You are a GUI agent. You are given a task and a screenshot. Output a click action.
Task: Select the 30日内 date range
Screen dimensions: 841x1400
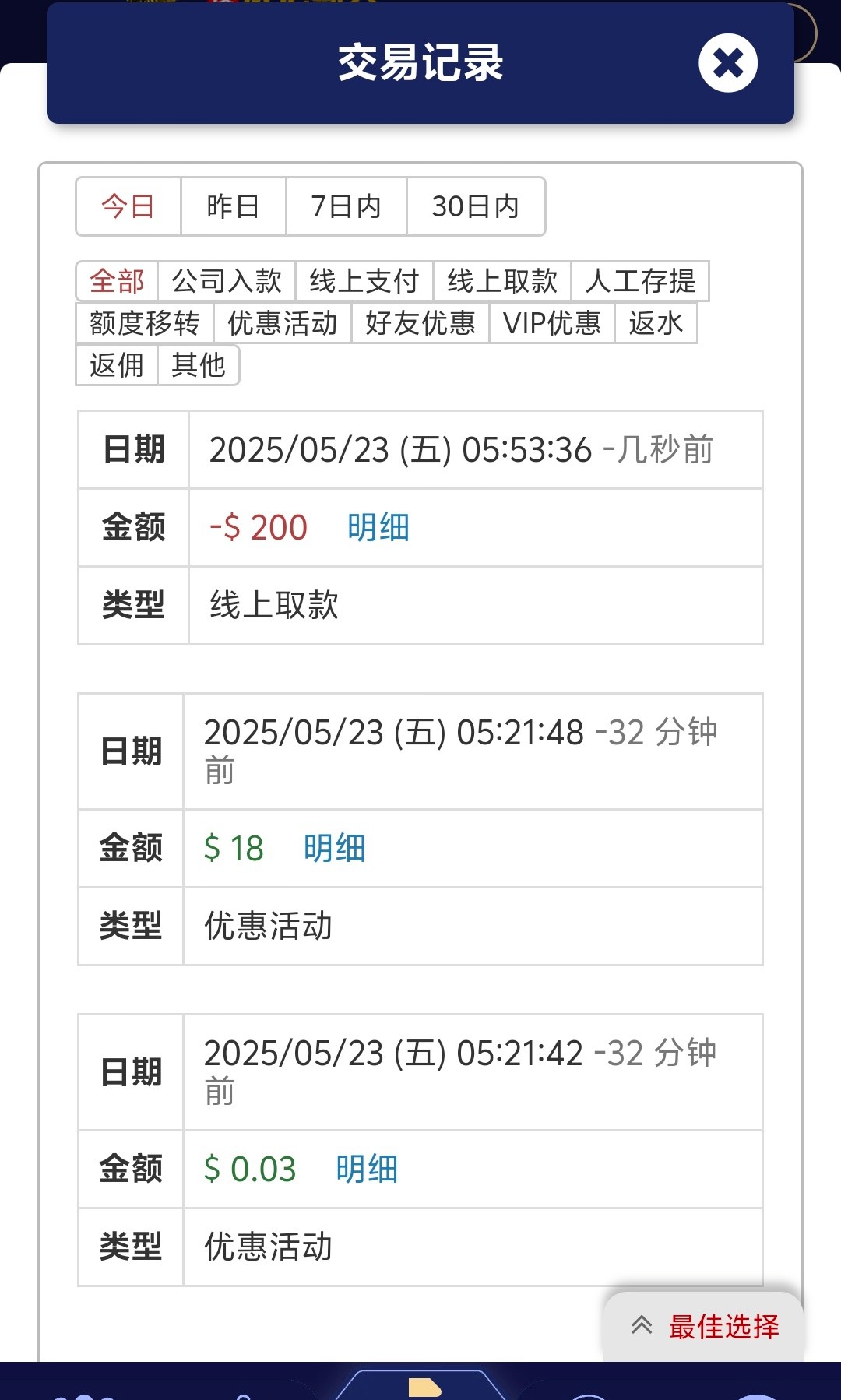pos(475,206)
